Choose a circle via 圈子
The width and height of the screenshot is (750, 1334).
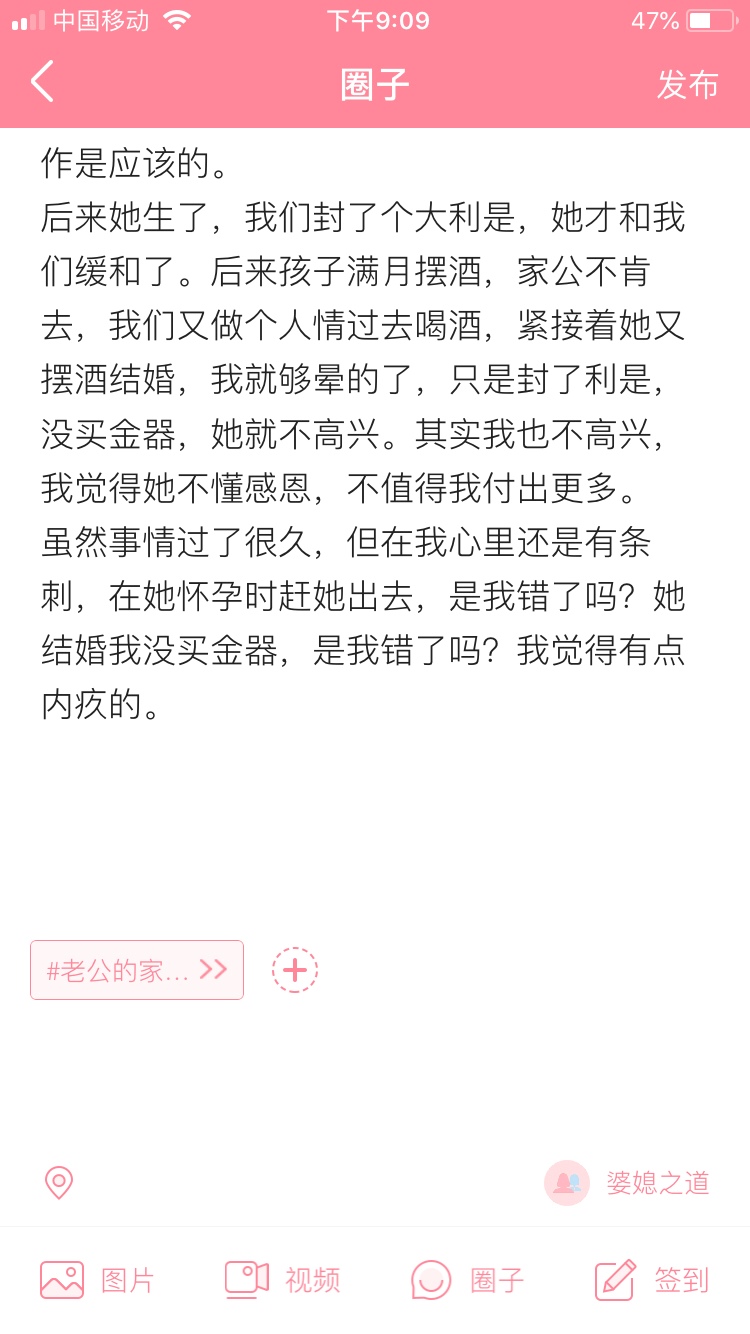tap(468, 1280)
